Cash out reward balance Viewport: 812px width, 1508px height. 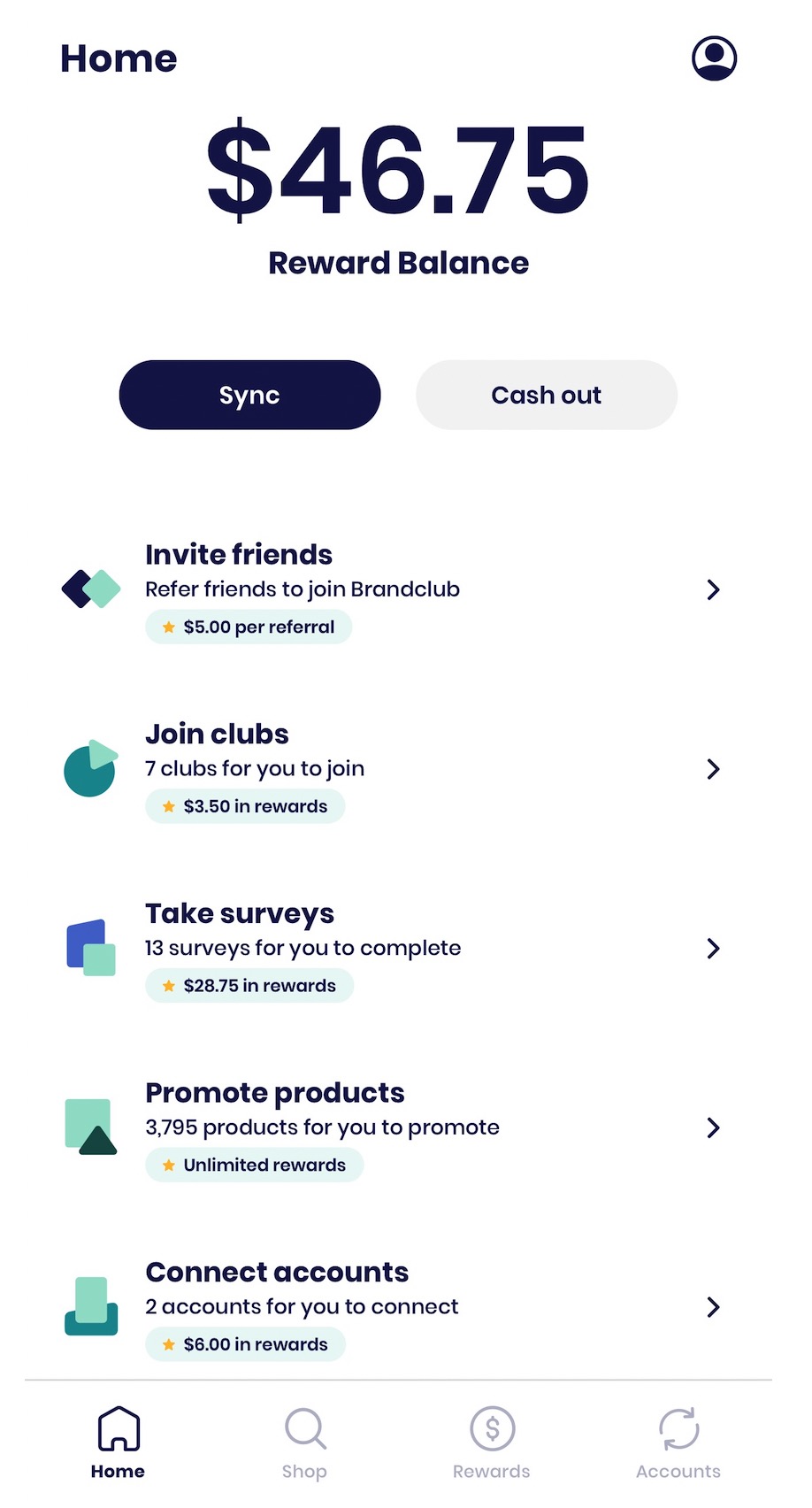tap(546, 395)
